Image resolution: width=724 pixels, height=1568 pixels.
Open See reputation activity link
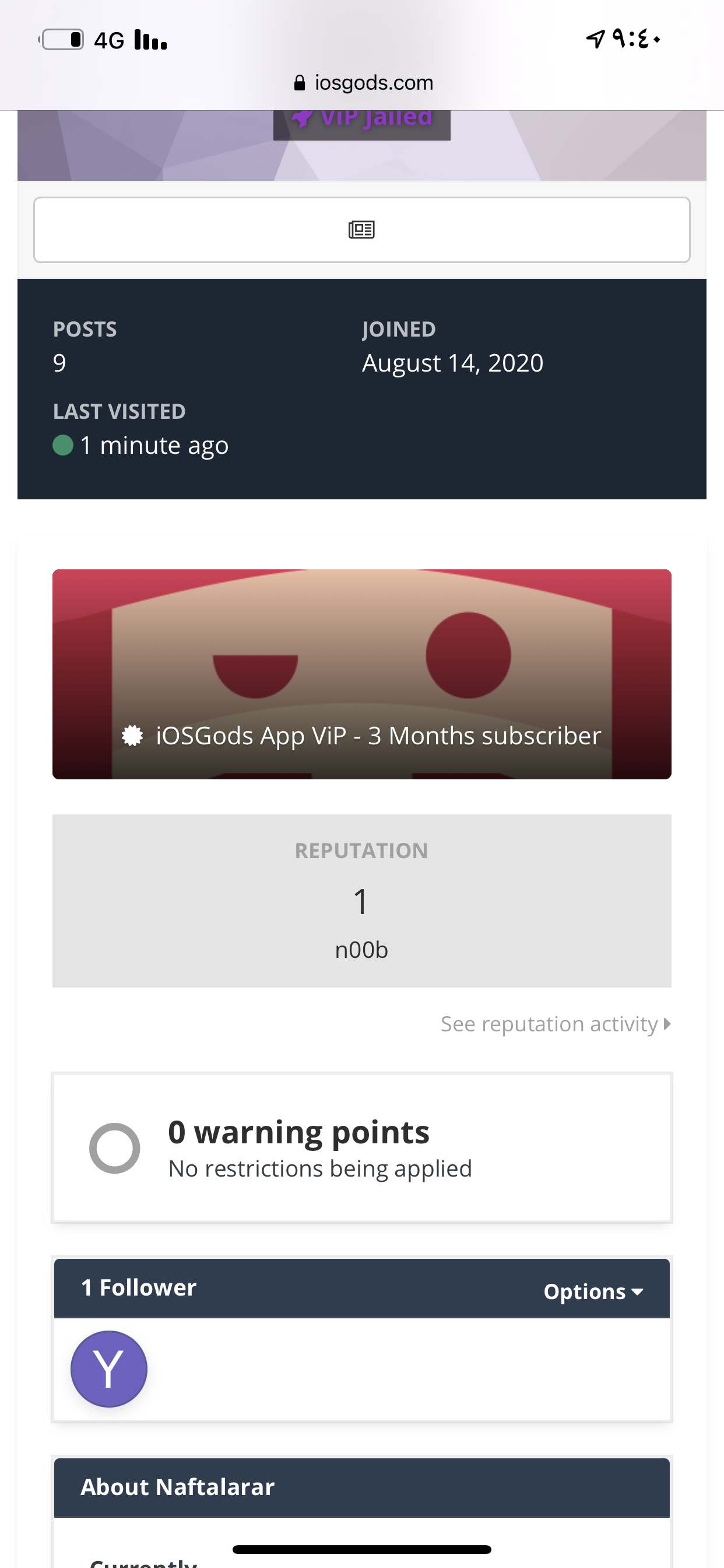tap(555, 1024)
